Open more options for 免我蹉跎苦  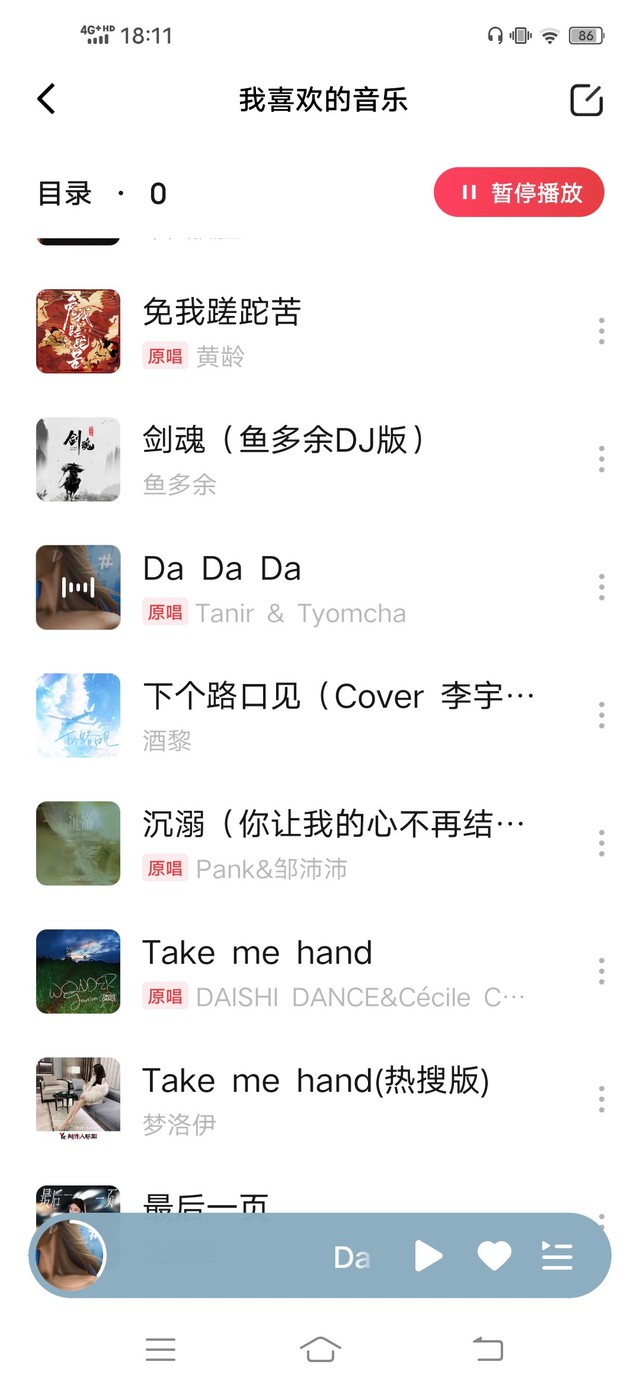(x=601, y=331)
